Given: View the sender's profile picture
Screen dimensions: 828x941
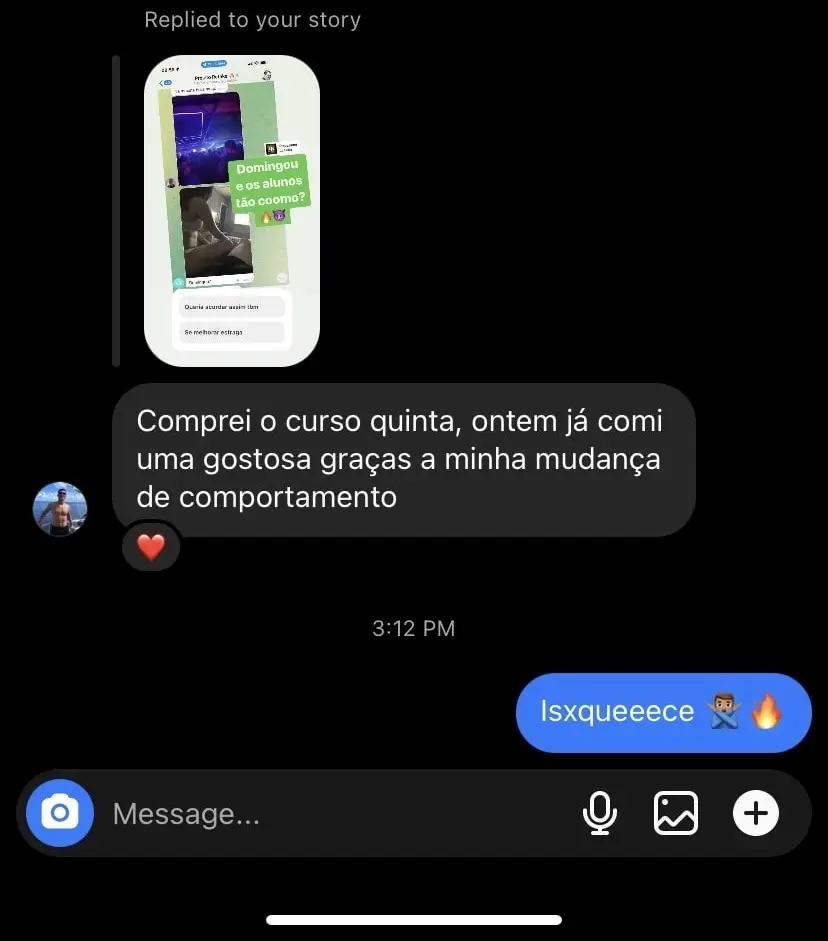Looking at the screenshot, I should tap(60, 509).
